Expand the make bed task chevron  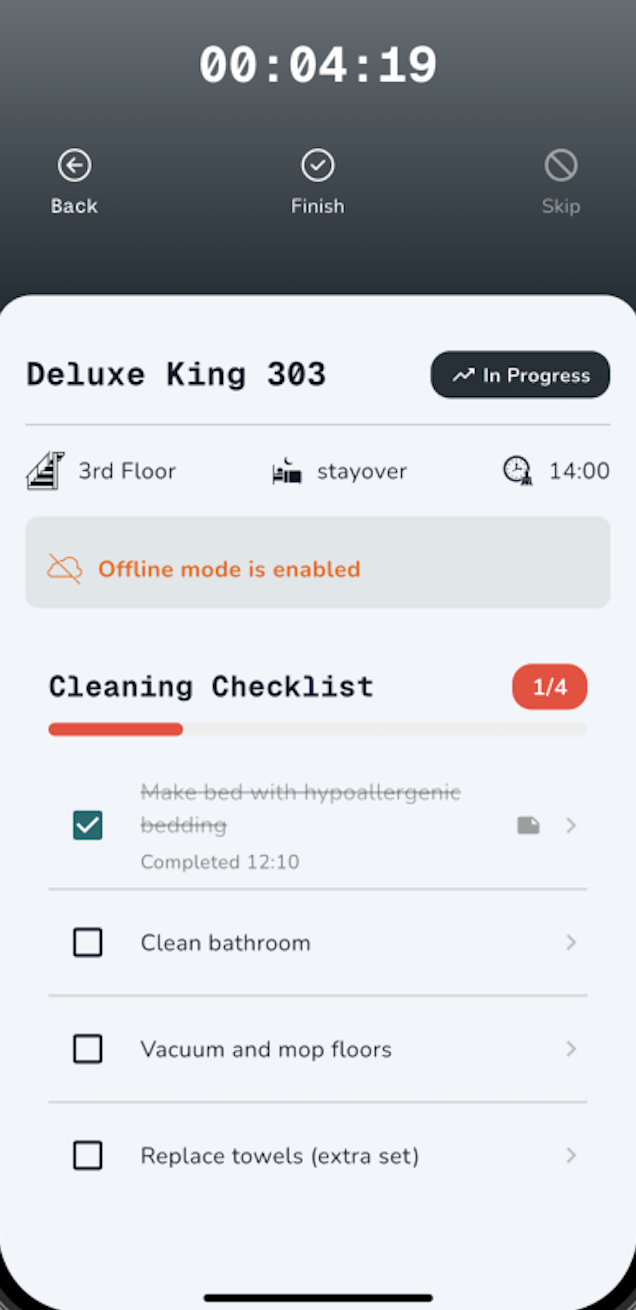571,825
